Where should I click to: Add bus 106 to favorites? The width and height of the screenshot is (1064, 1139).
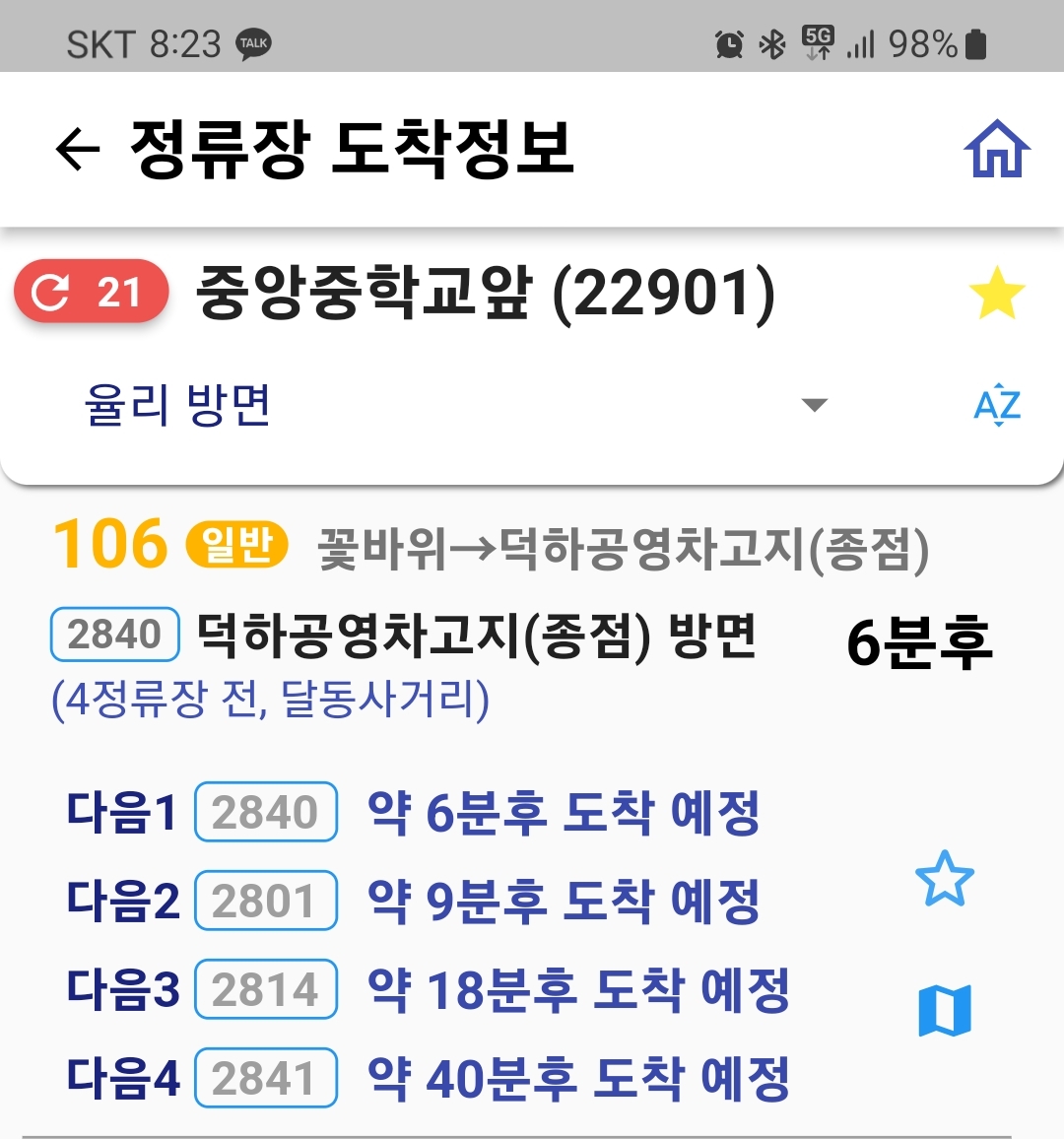(x=944, y=879)
